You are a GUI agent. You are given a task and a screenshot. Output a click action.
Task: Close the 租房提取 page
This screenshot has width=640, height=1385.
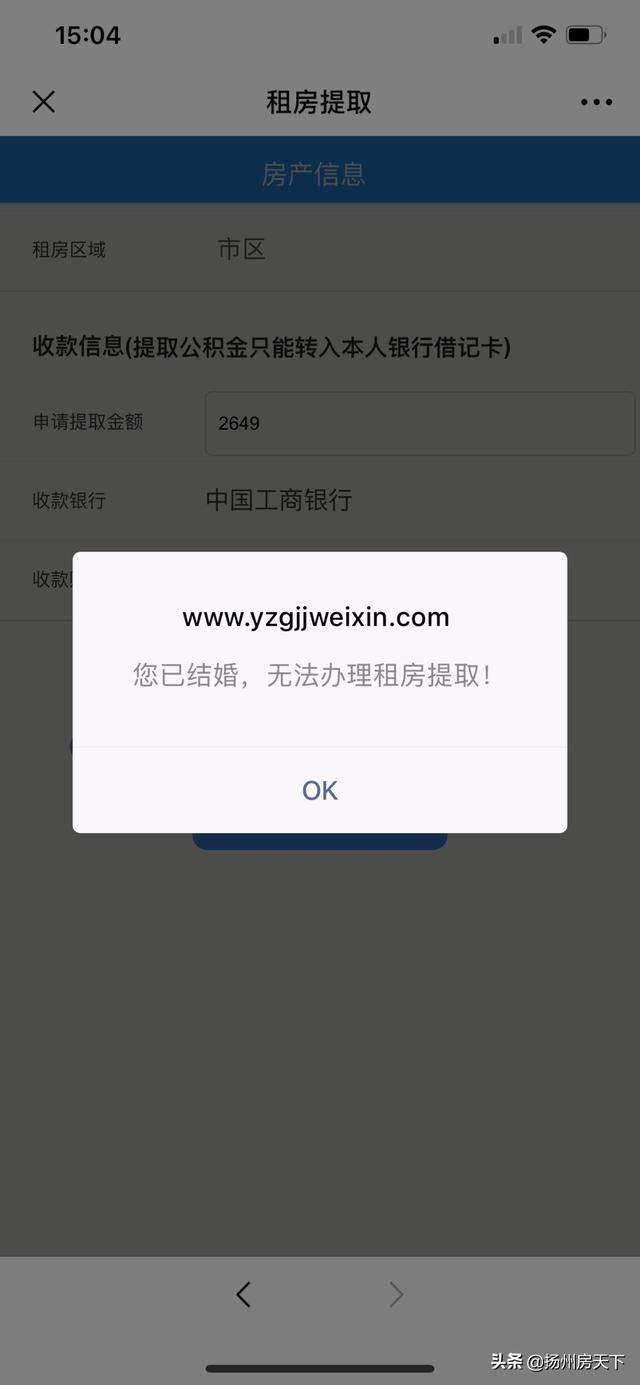44,101
